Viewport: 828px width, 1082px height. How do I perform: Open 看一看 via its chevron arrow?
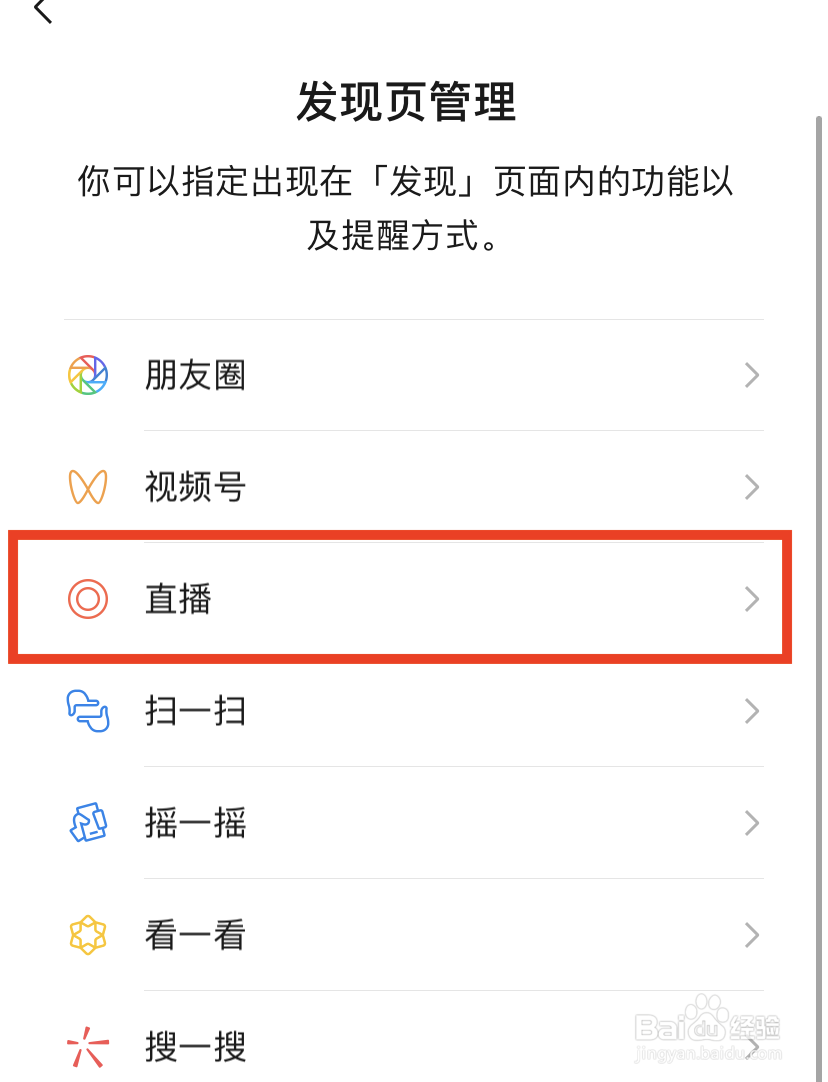[x=751, y=935]
